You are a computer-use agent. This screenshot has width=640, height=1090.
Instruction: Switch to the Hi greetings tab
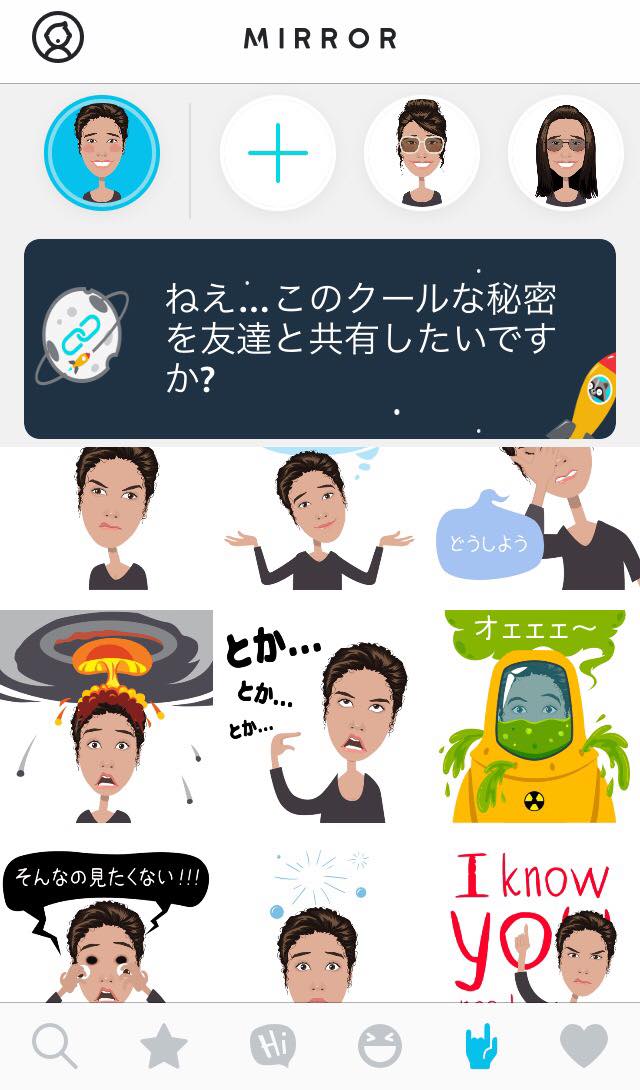pos(272,1046)
